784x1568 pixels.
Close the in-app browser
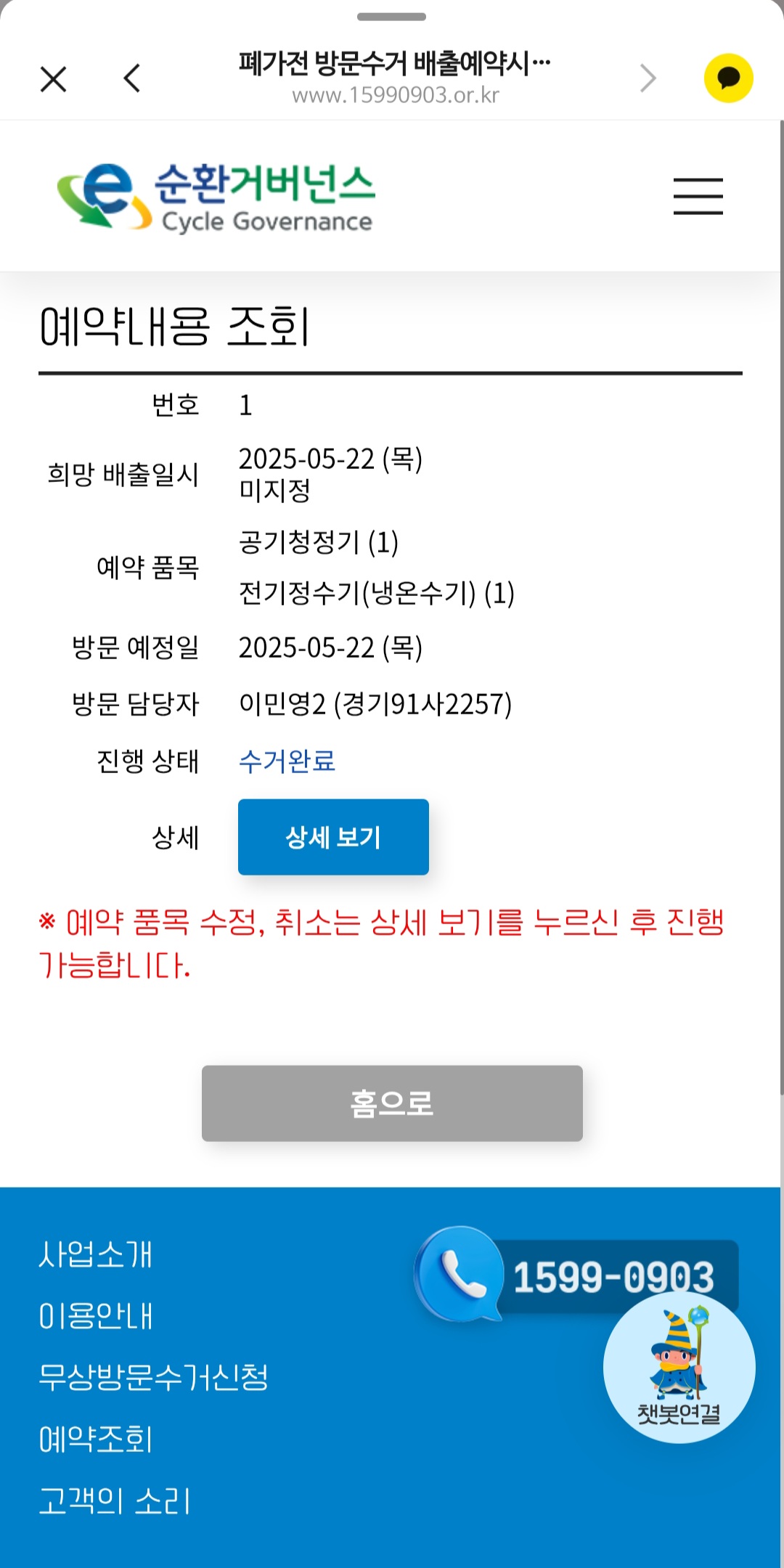[53, 78]
